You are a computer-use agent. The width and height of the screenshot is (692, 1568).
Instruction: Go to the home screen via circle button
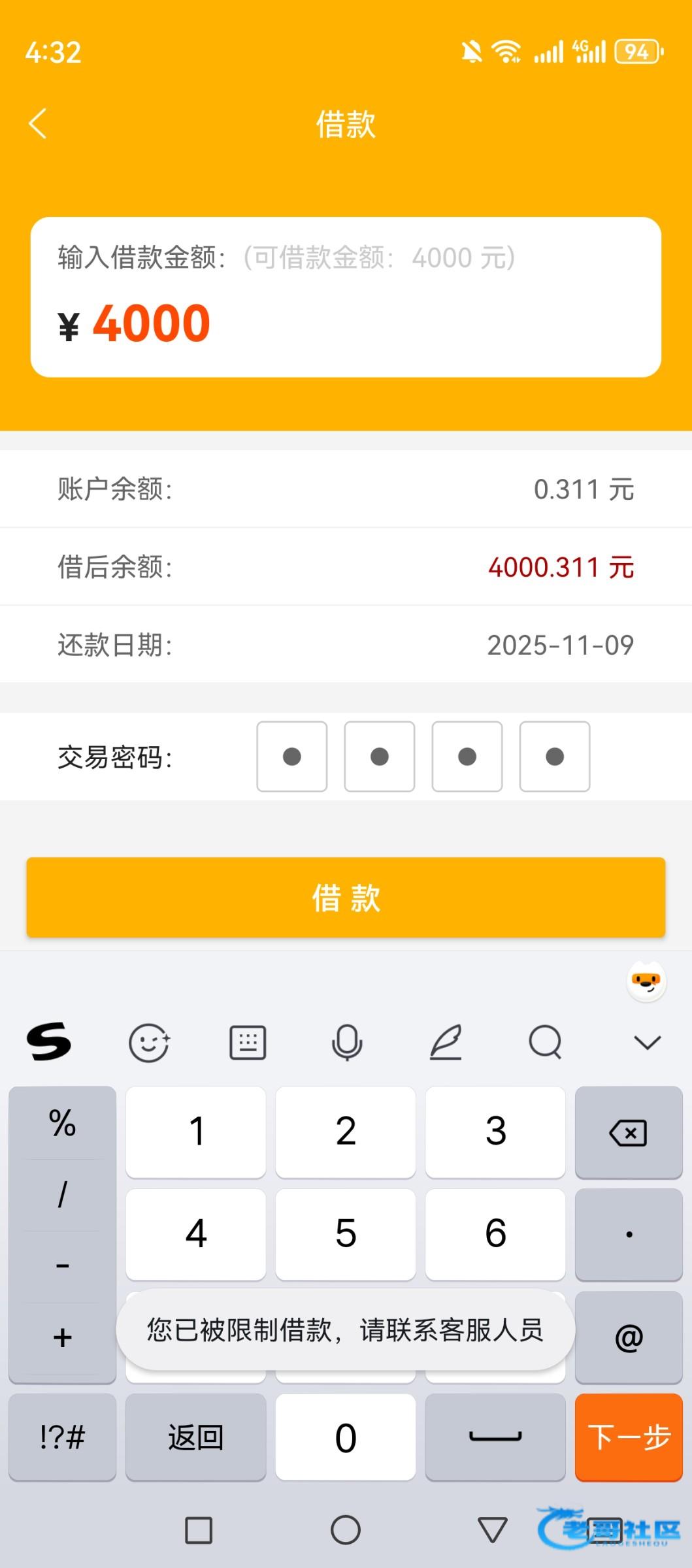346,1530
